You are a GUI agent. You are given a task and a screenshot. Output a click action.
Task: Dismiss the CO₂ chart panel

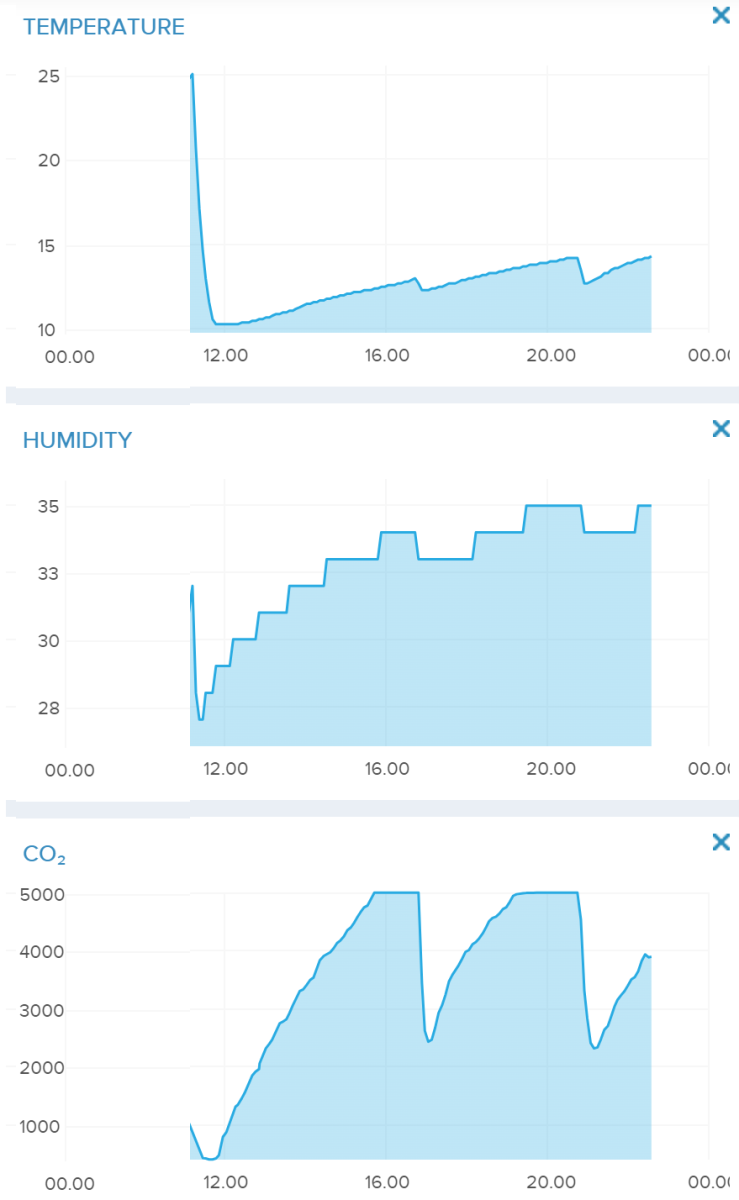coord(720,842)
